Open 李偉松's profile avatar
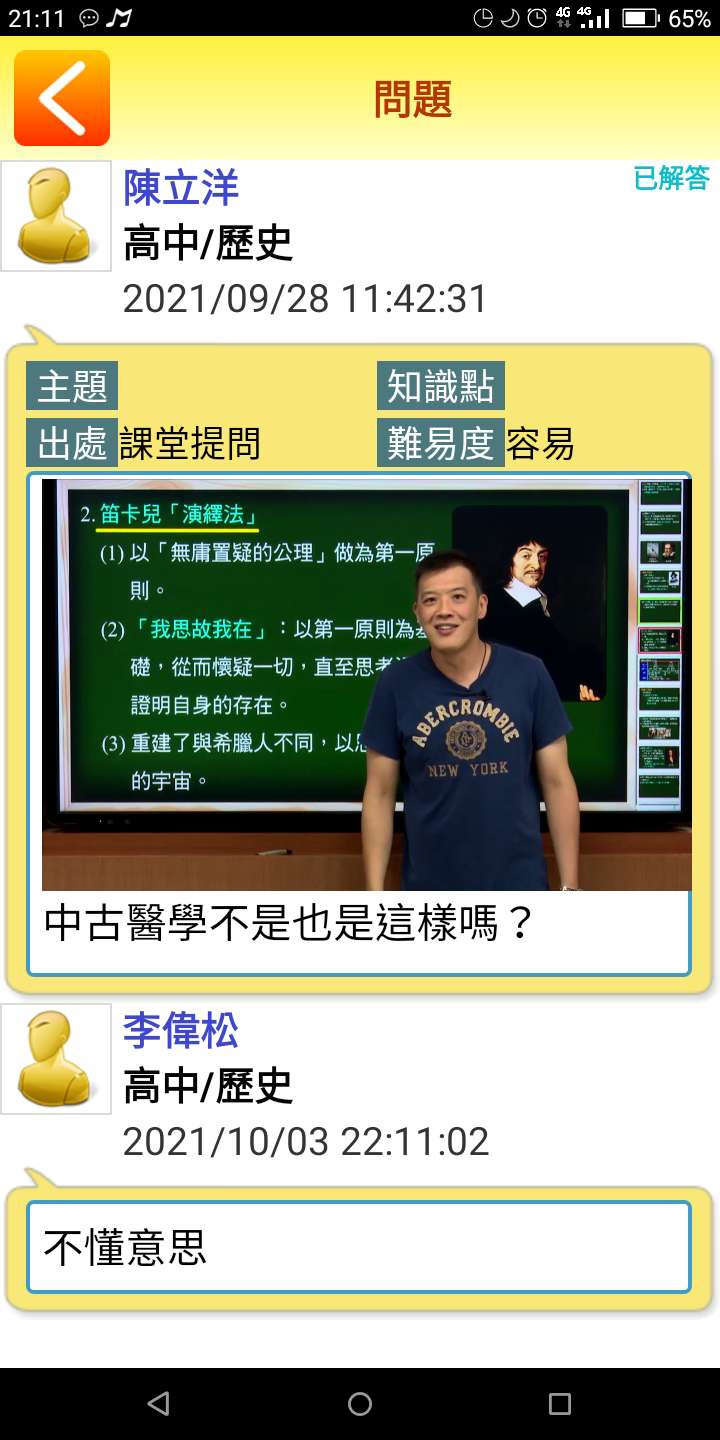 (x=56, y=1059)
